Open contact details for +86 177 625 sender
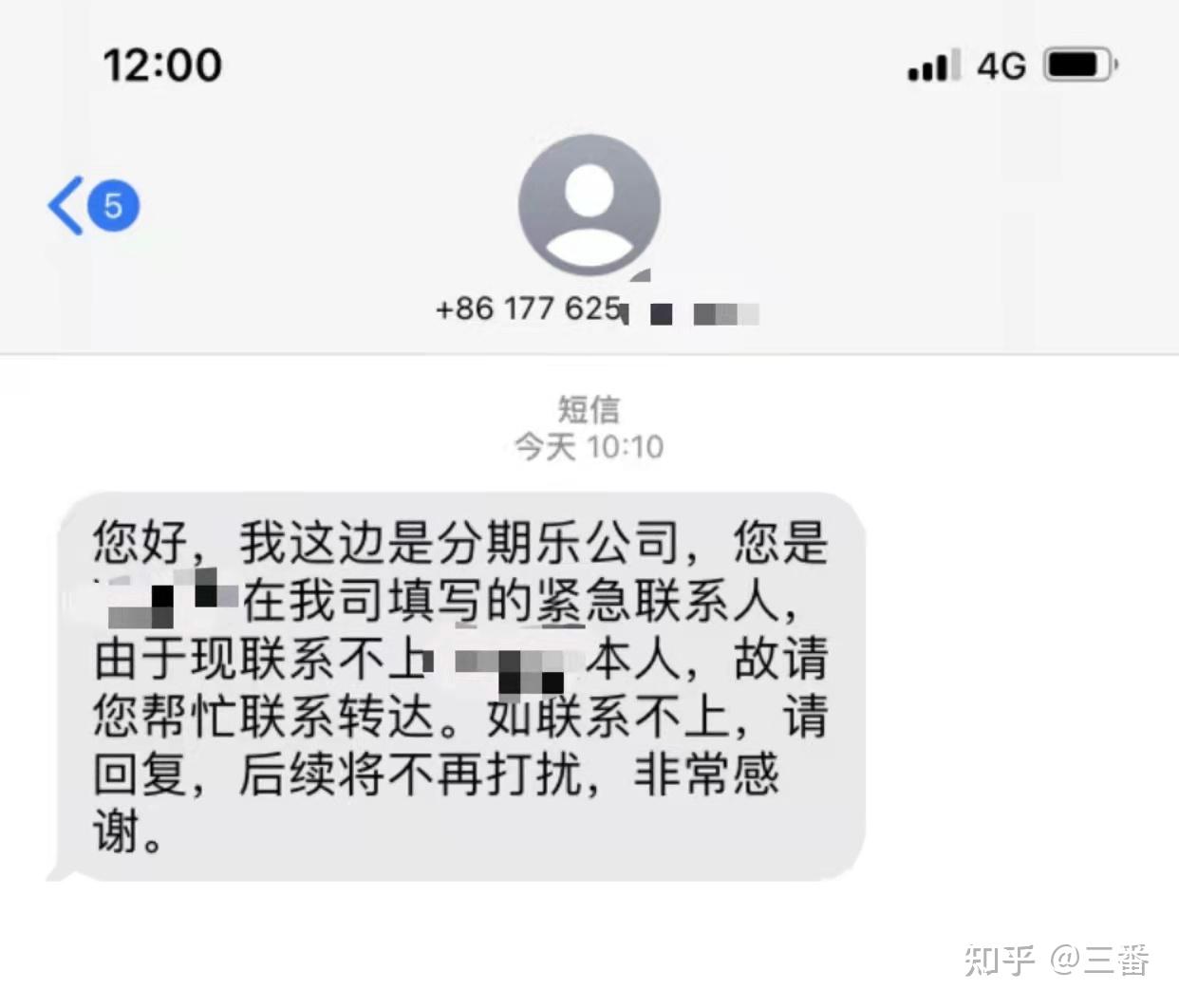 pyautogui.click(x=589, y=205)
